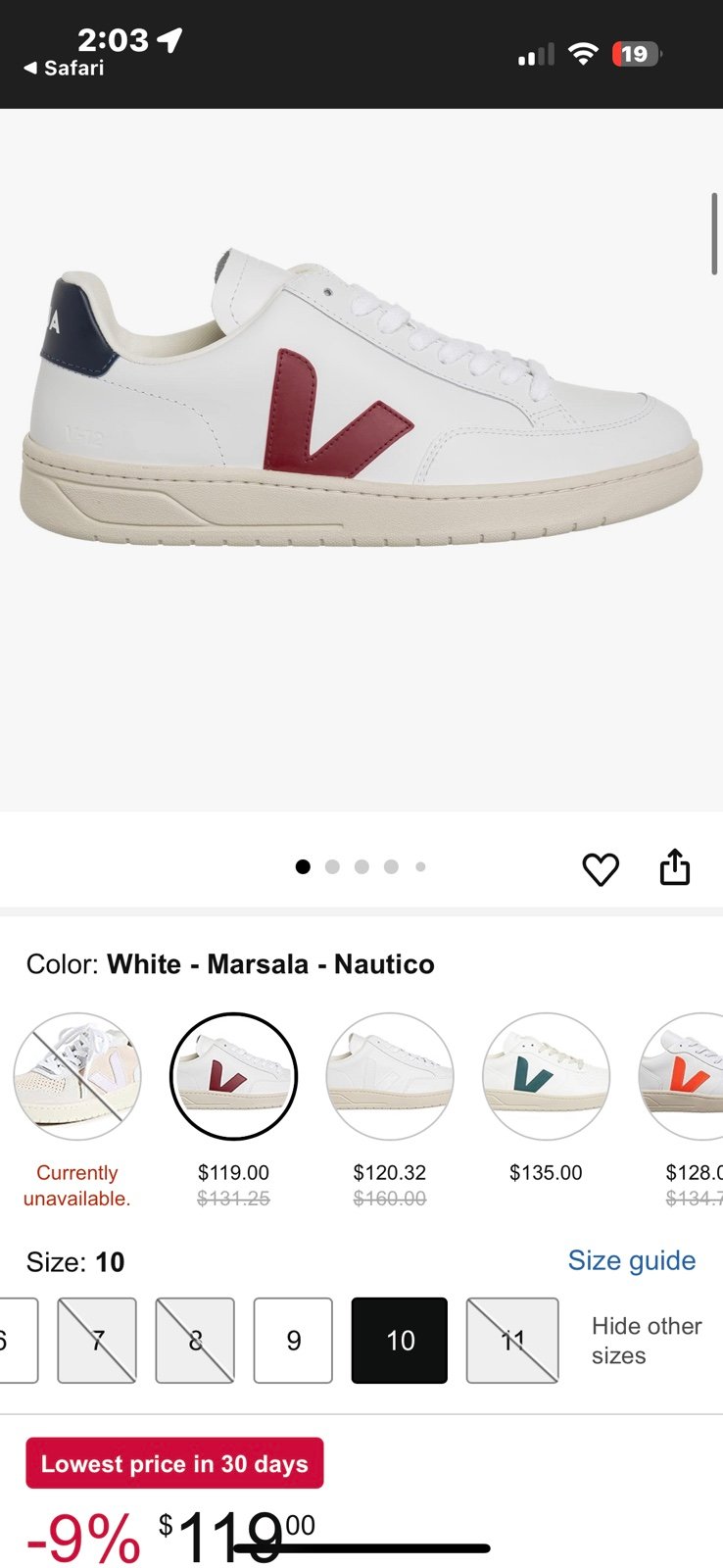The height and width of the screenshot is (1568, 723).
Task: Share this product listing
Action: [x=675, y=867]
